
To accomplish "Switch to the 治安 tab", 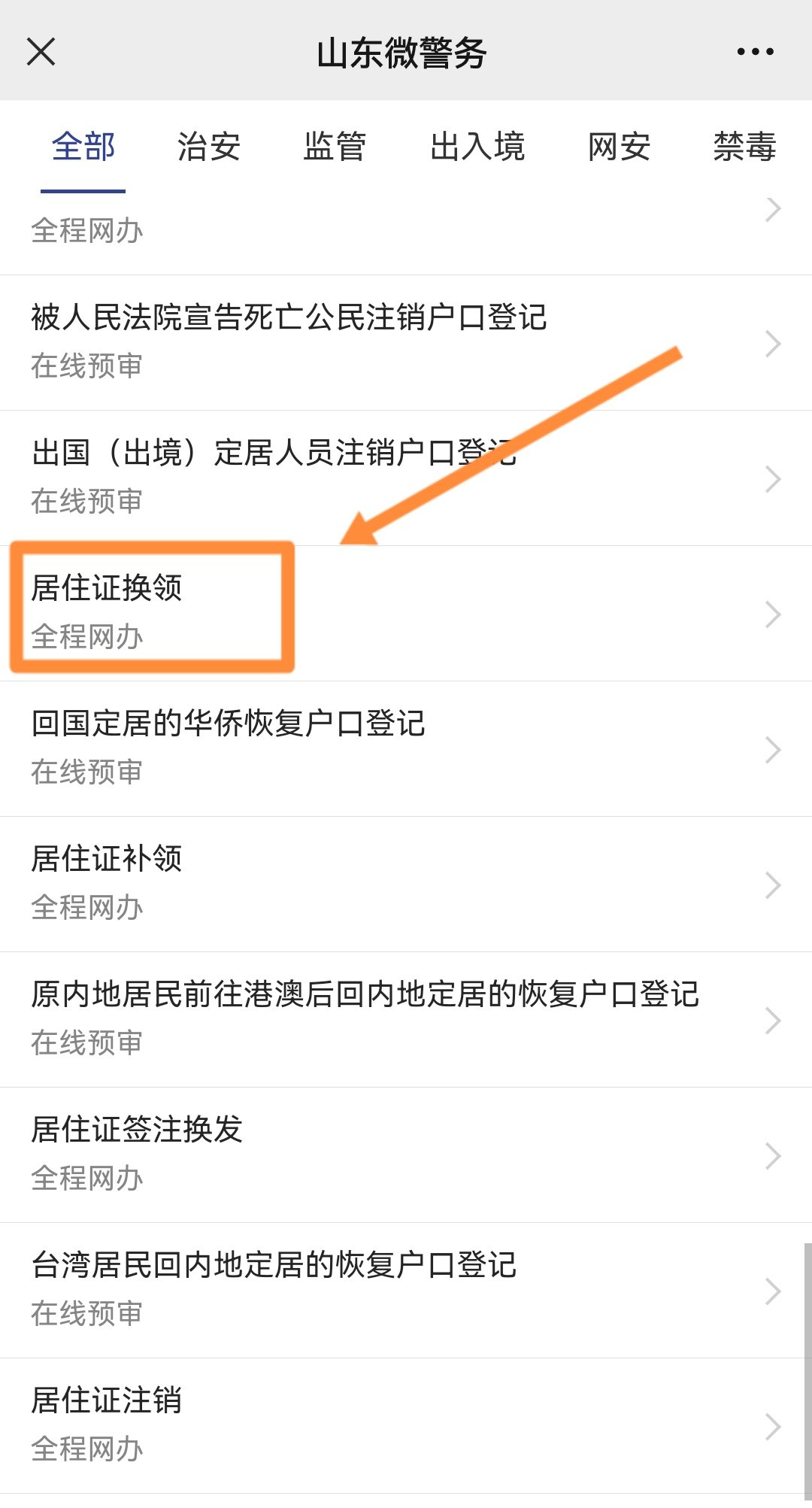I will tap(209, 147).
